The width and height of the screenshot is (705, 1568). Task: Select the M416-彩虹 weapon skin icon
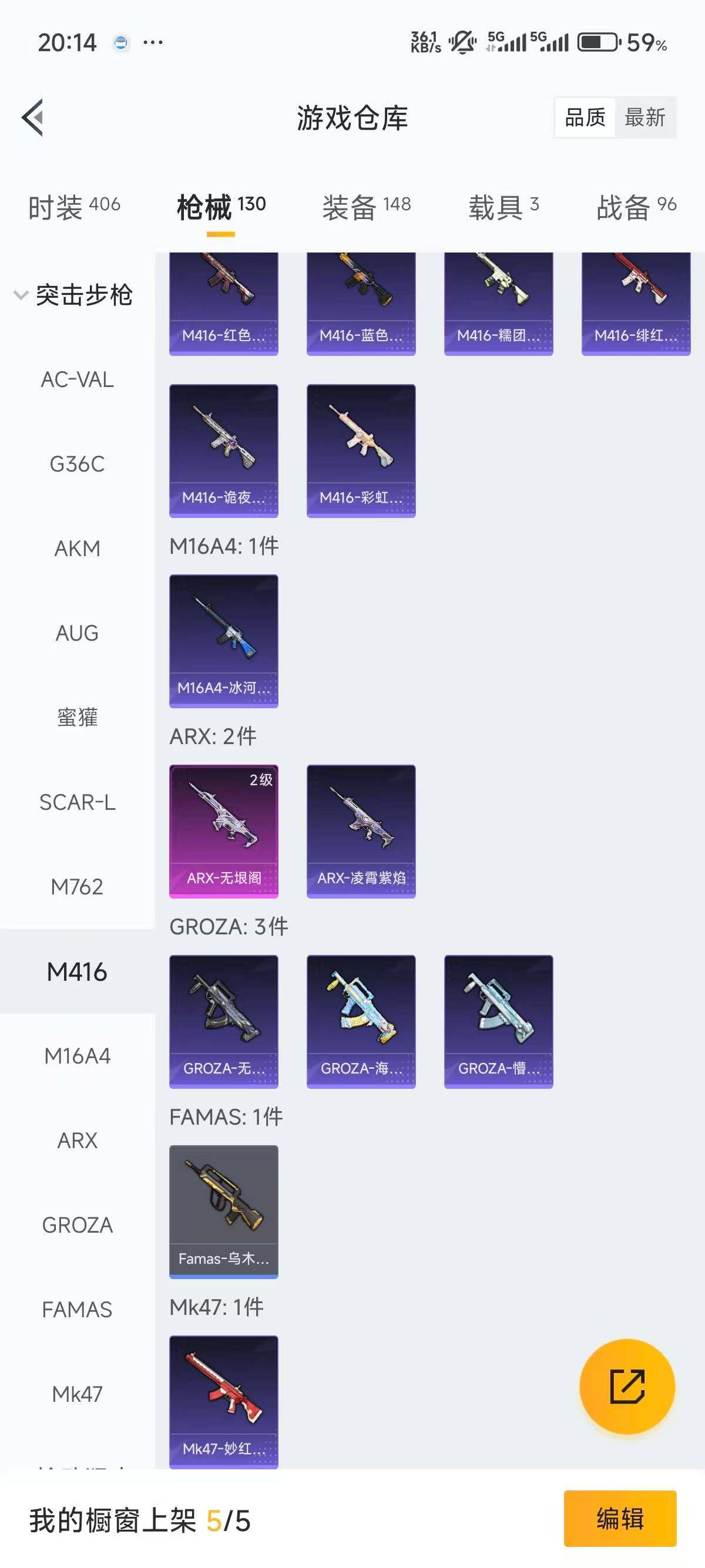pos(361,449)
